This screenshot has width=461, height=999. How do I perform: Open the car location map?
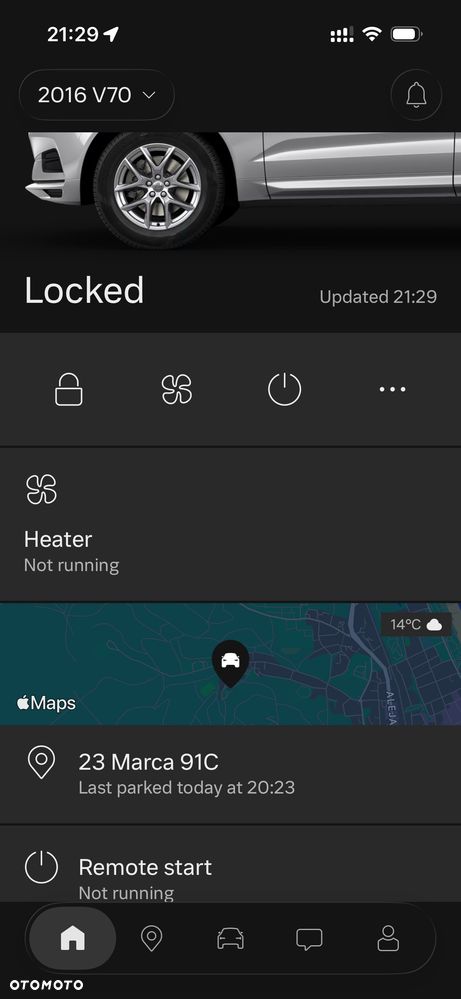coord(230,664)
